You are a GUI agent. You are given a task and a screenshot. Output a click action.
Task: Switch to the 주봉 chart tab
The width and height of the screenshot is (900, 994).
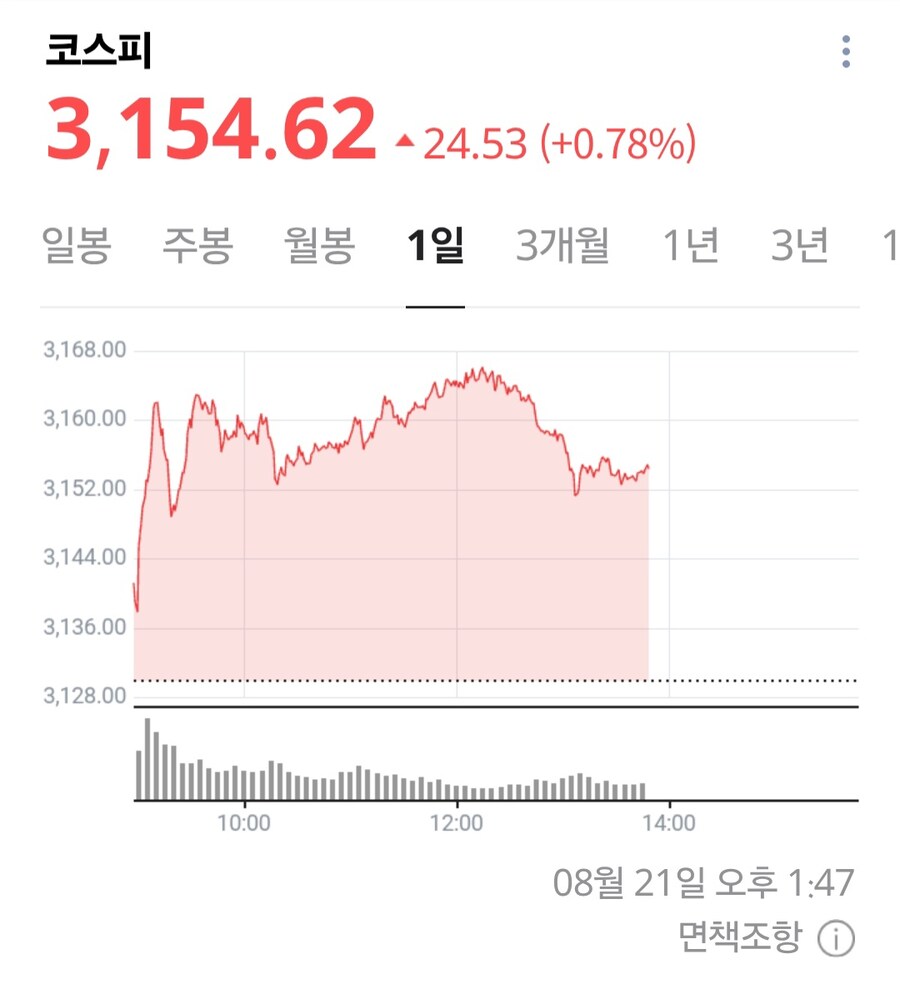[196, 245]
